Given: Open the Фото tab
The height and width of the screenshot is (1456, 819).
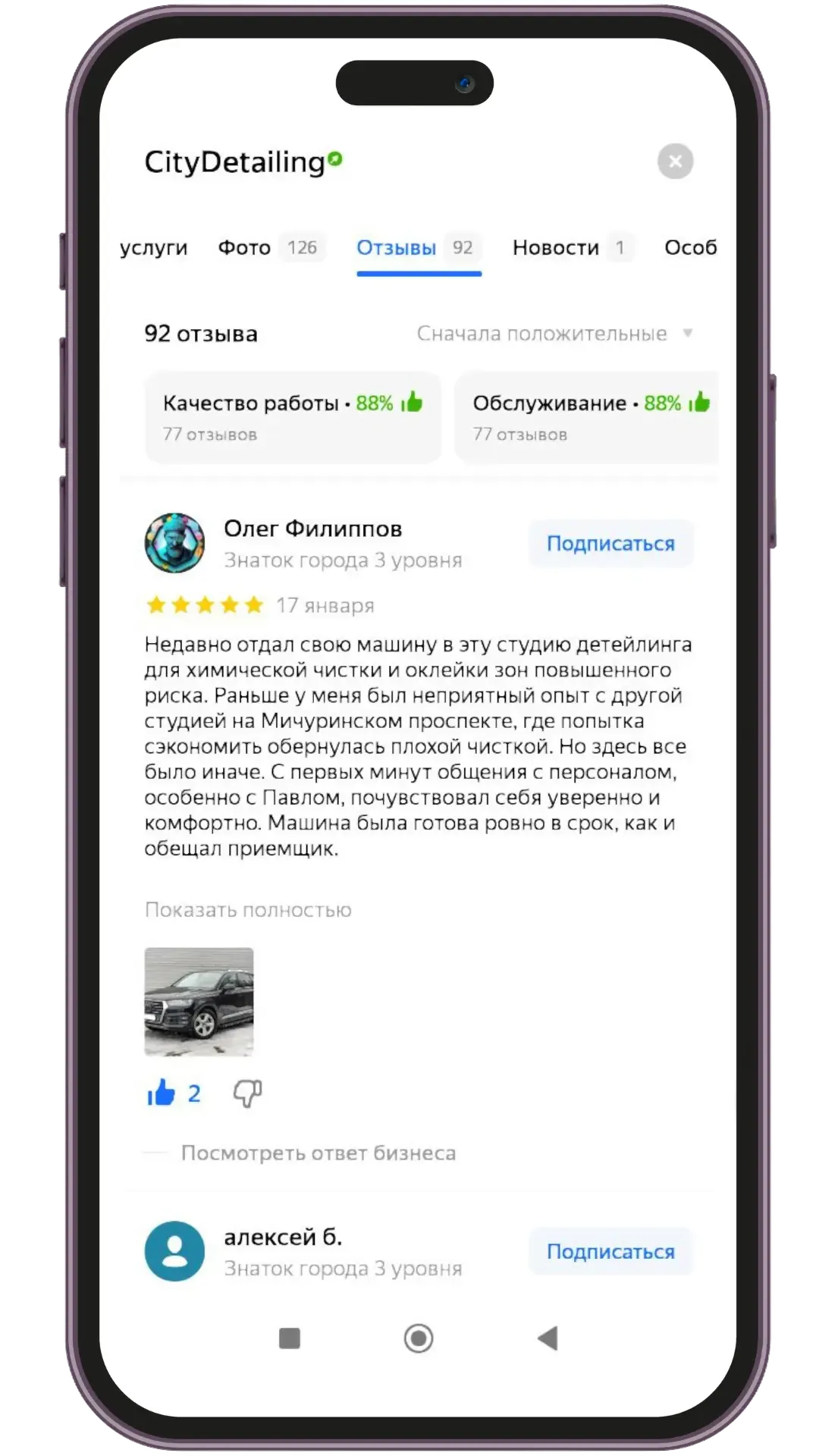Looking at the screenshot, I should (271, 248).
